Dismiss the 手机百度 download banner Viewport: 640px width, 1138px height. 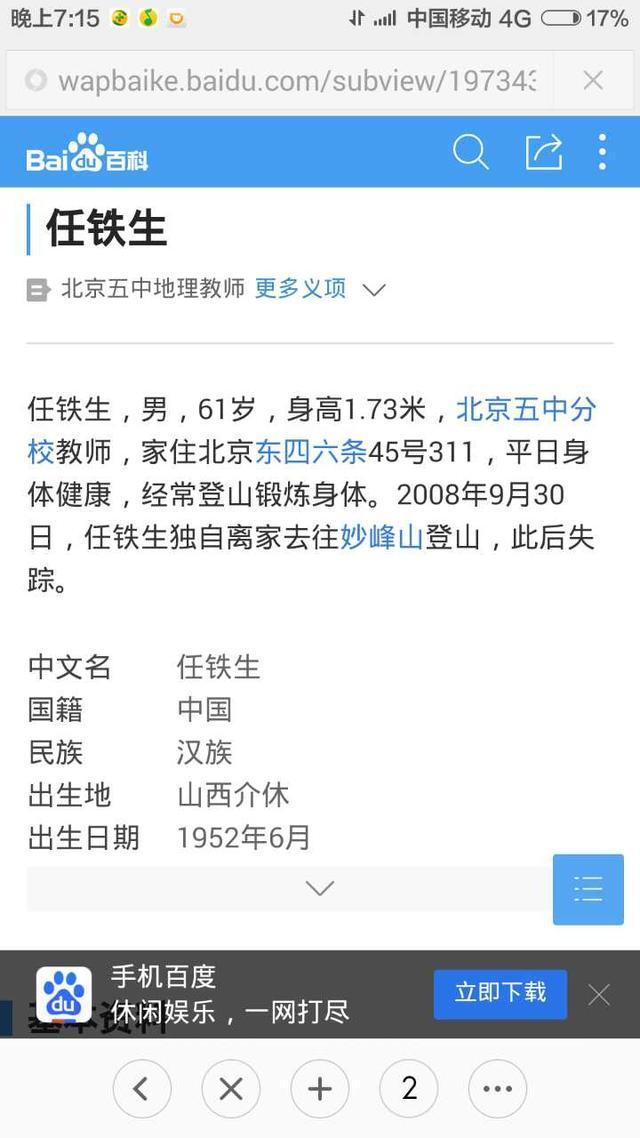599,994
